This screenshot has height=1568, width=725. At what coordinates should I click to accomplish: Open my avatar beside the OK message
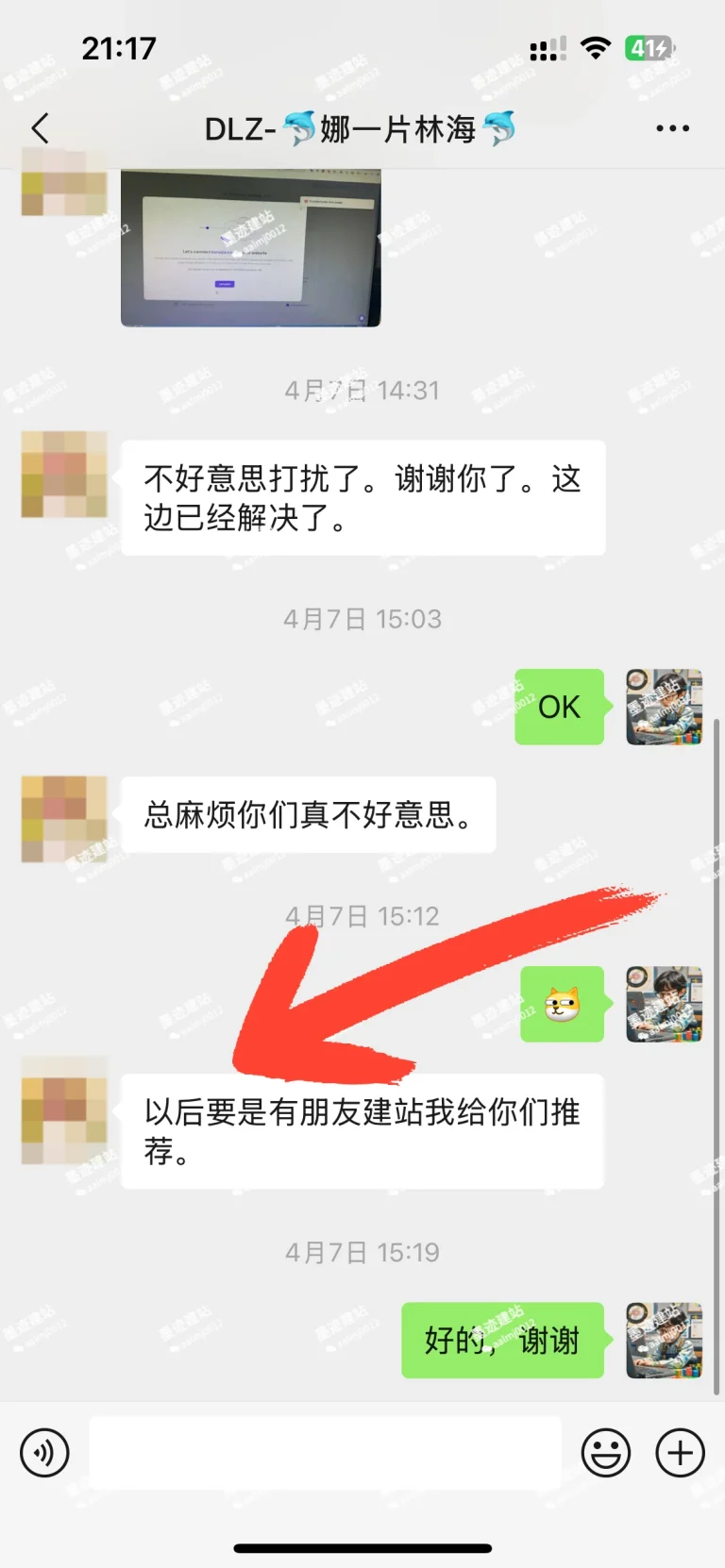pyautogui.click(x=664, y=708)
